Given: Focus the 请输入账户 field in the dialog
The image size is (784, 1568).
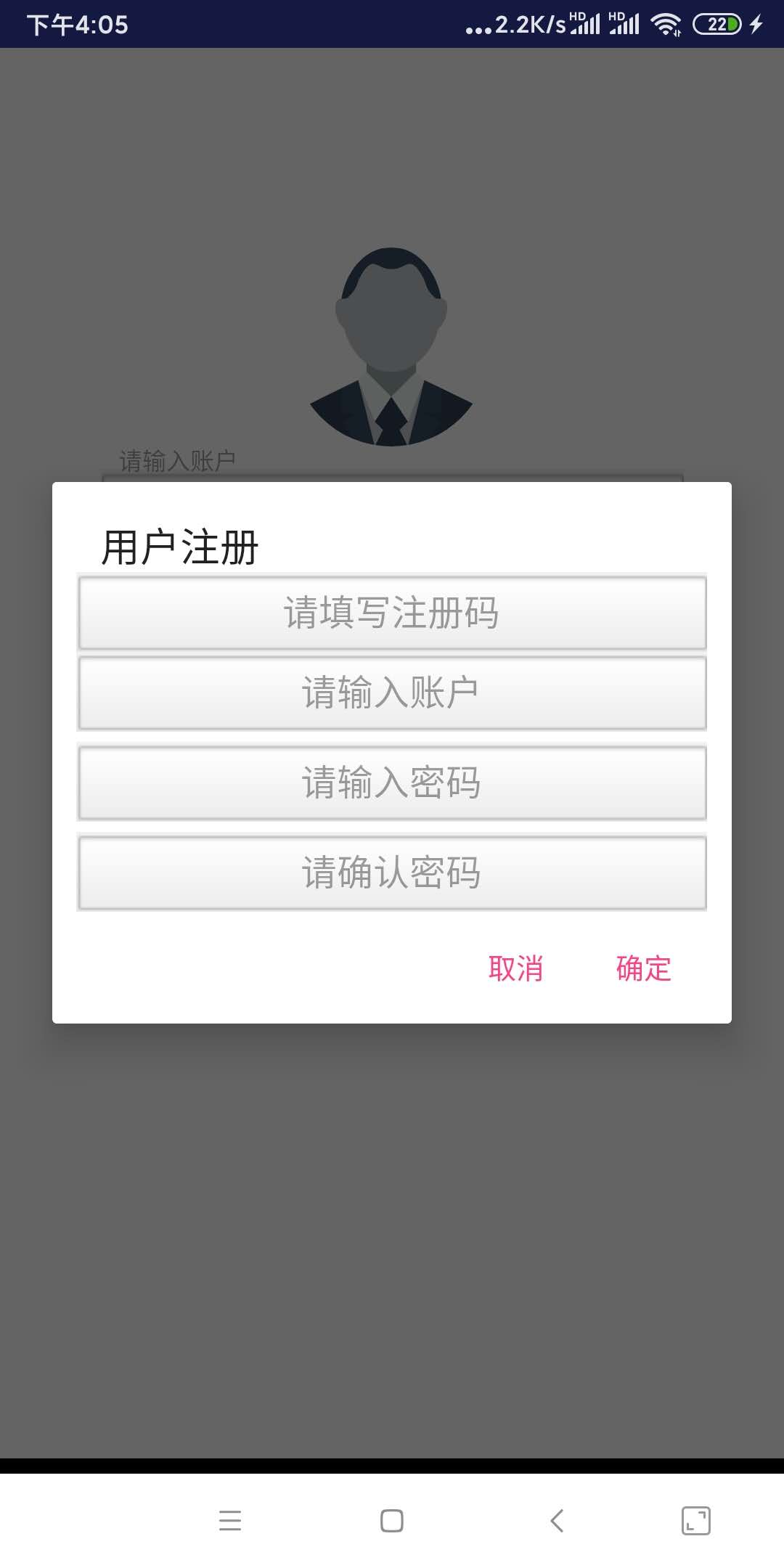Looking at the screenshot, I should pos(391,693).
